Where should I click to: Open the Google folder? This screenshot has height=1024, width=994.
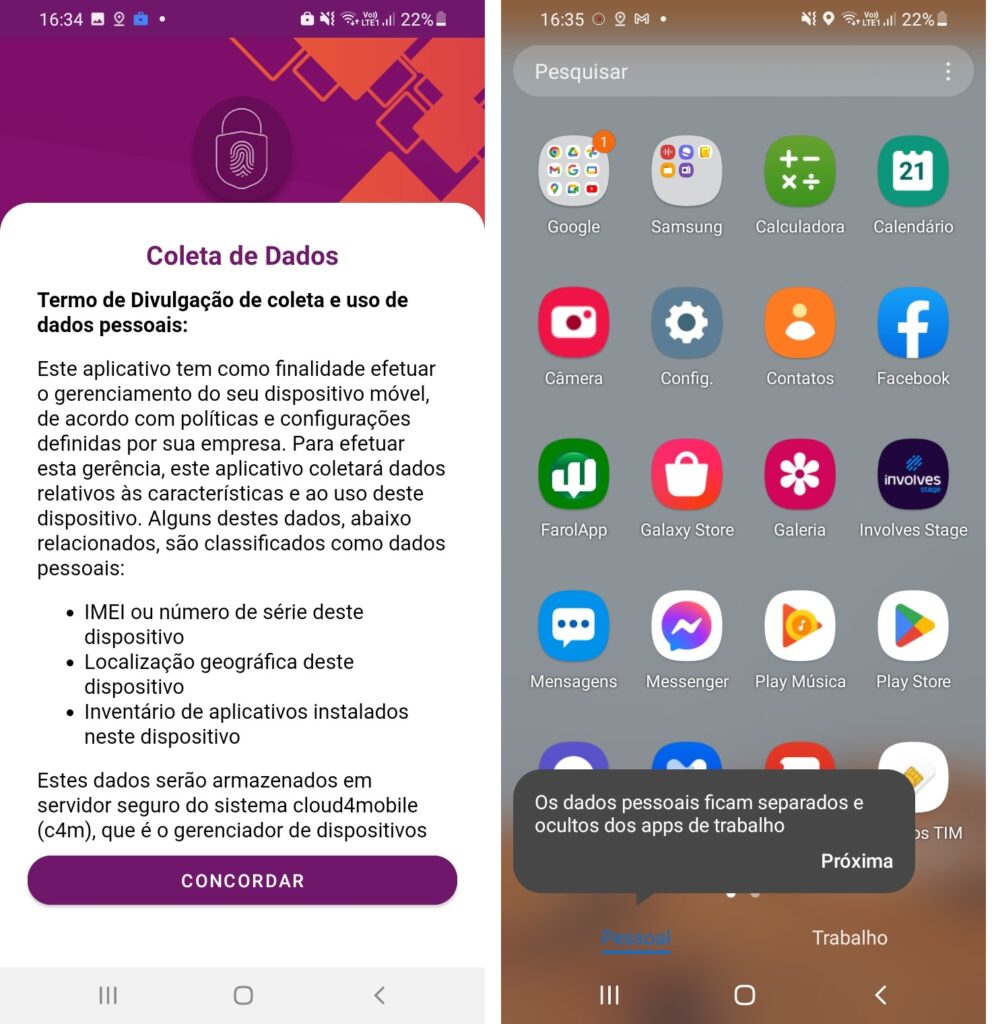(x=573, y=172)
